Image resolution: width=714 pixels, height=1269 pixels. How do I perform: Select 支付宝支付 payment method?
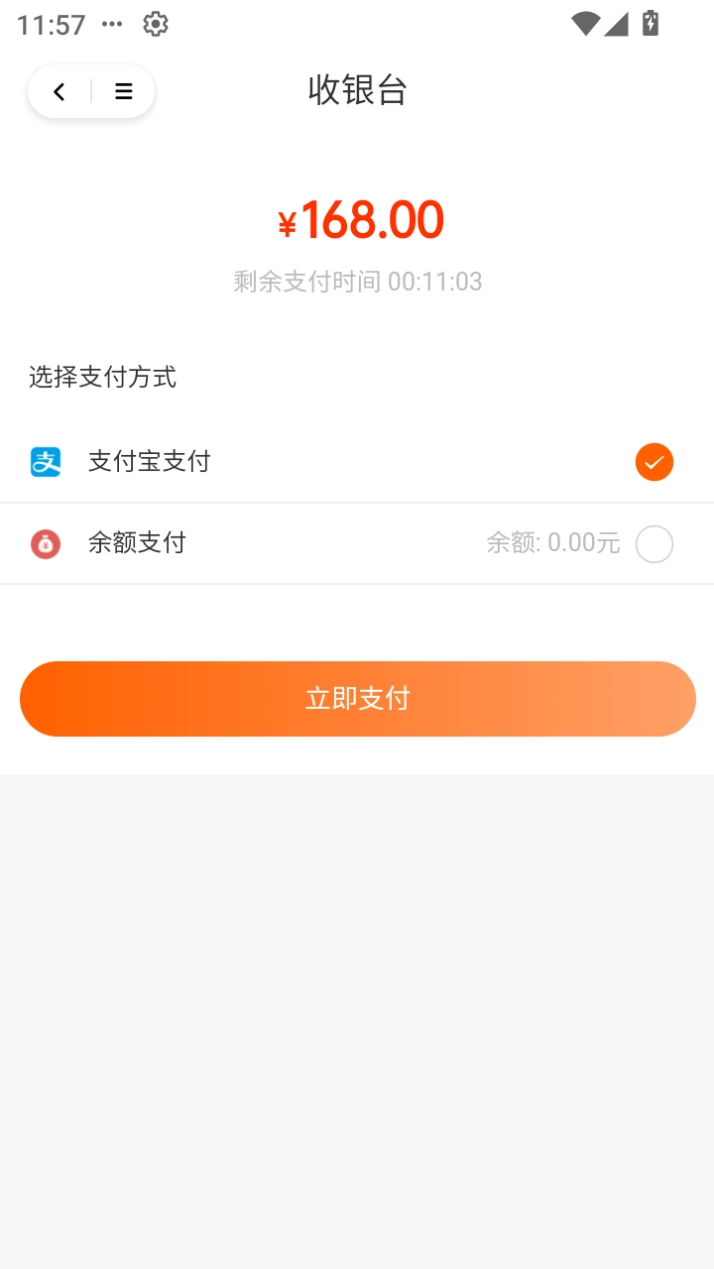[653, 462]
